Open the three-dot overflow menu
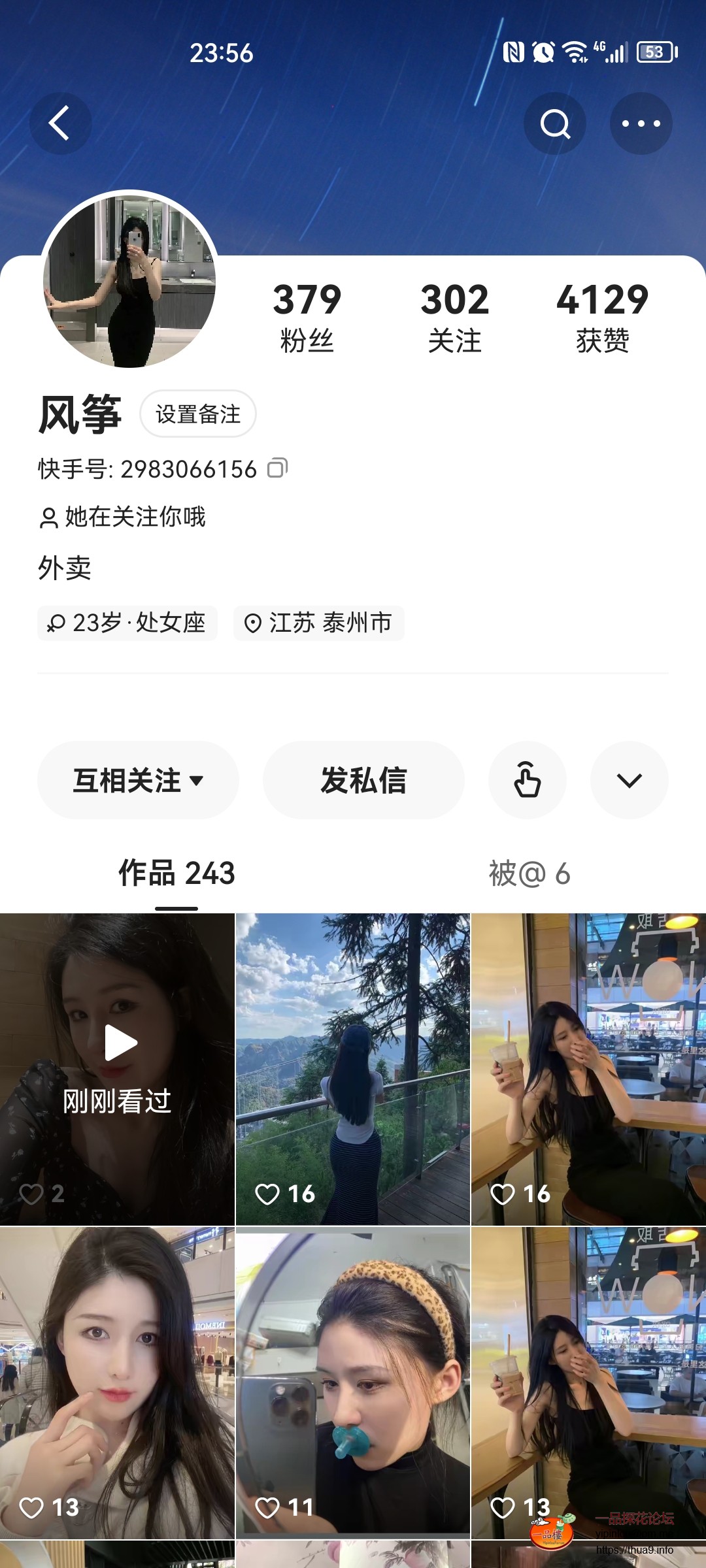 pyautogui.click(x=641, y=123)
